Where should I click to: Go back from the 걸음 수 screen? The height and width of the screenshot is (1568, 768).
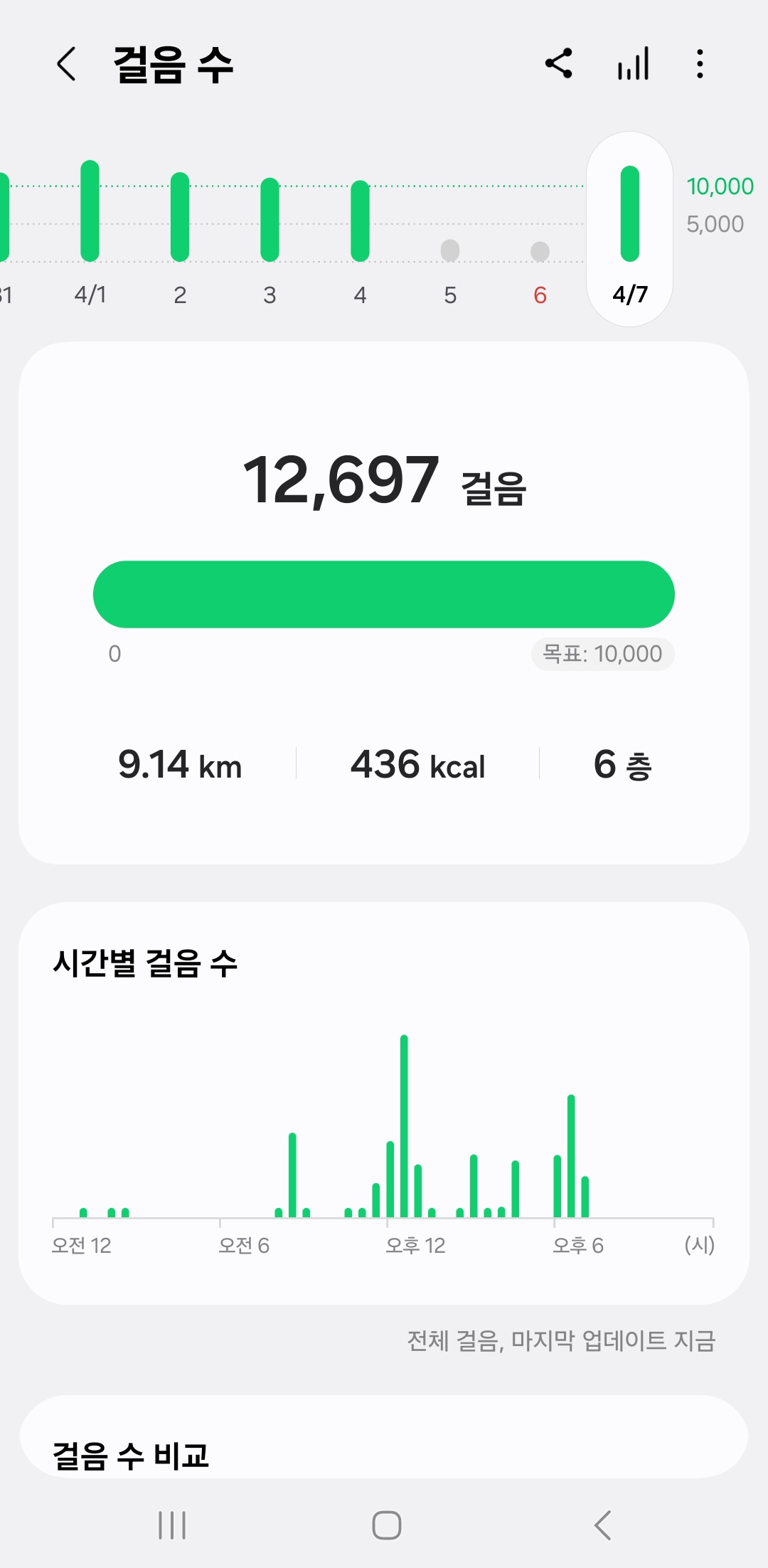click(67, 64)
